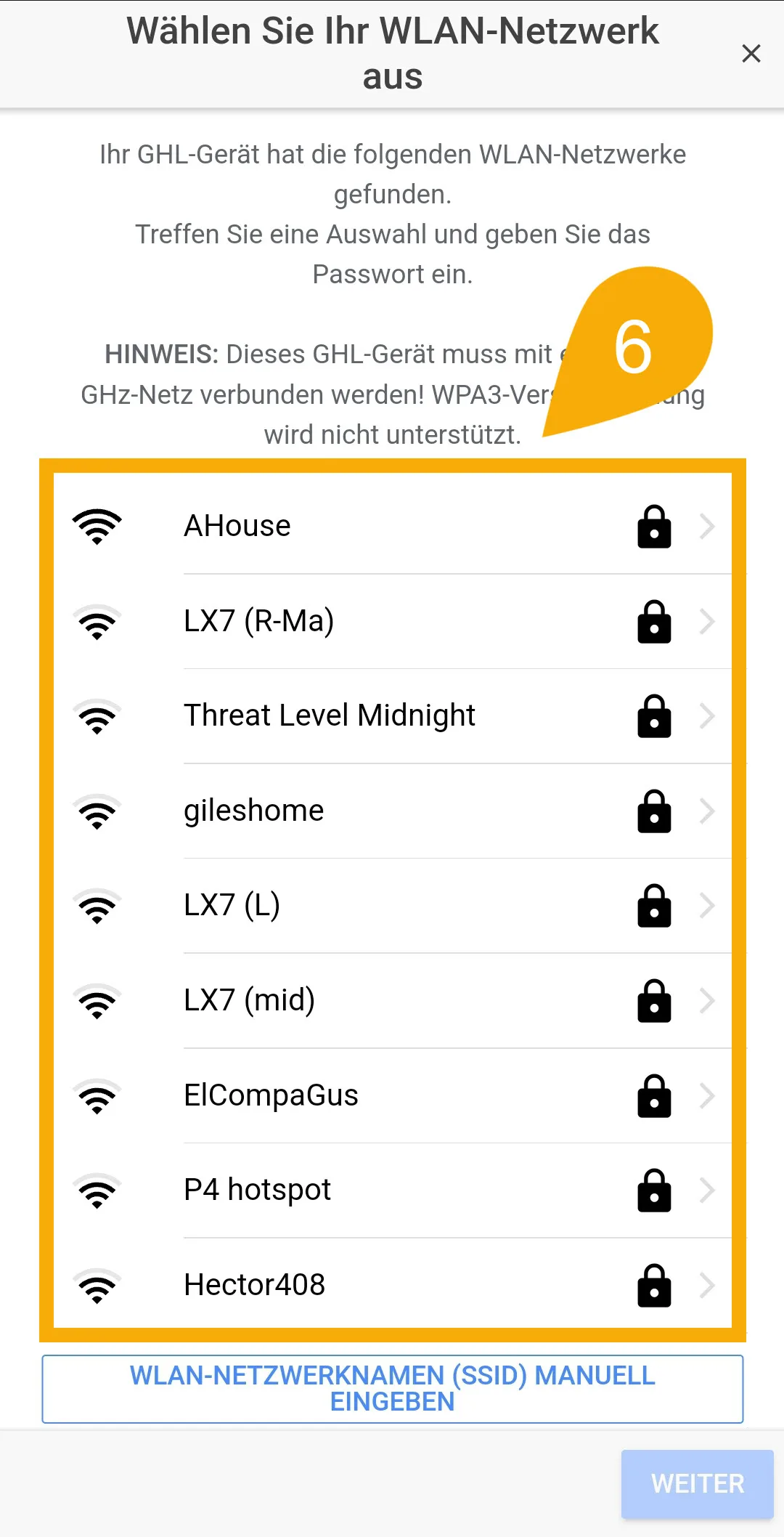The image size is (784, 1537).
Task: Select the P4 hotspot network
Action: point(393,1191)
